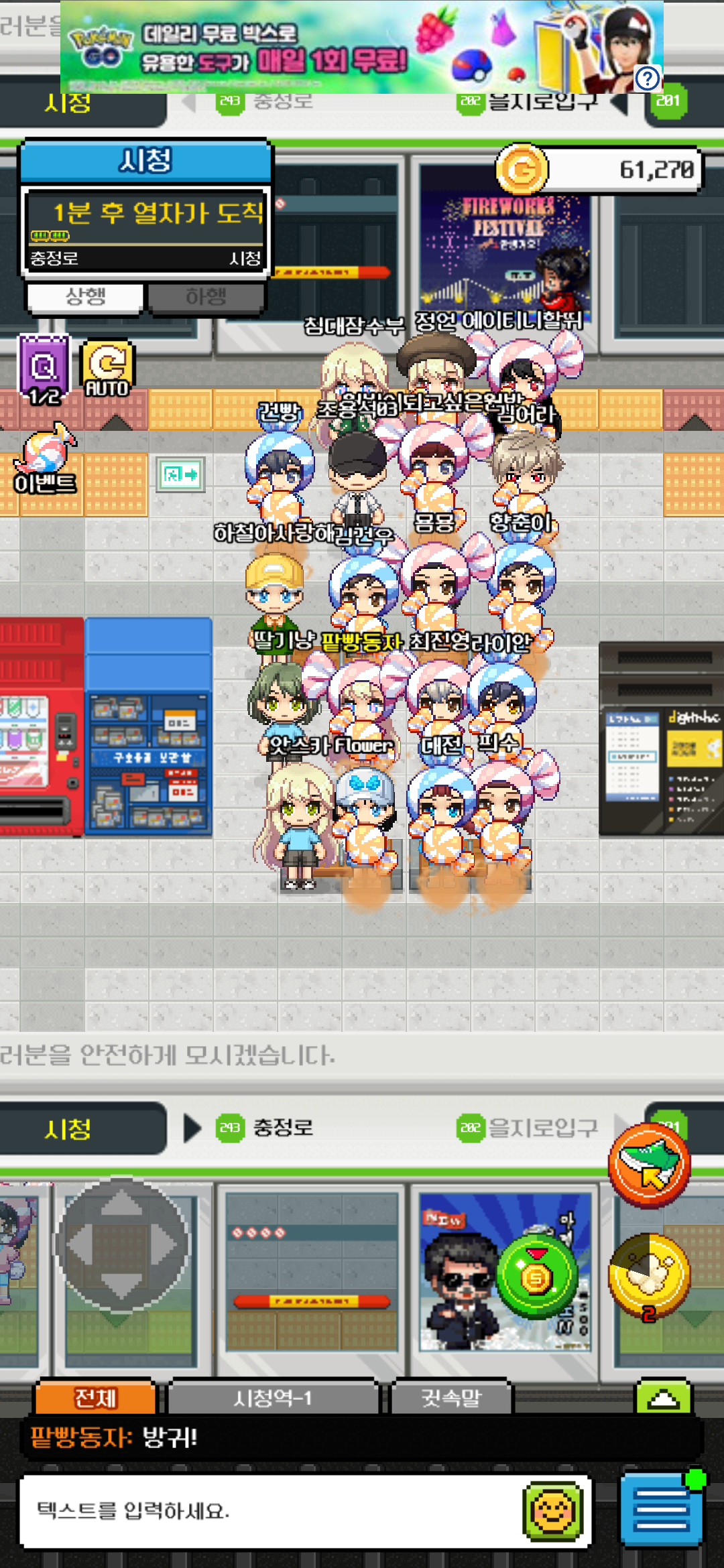The height and width of the screenshot is (1568, 724).
Task: Open the quest icon showing 1/2
Action: (44, 369)
